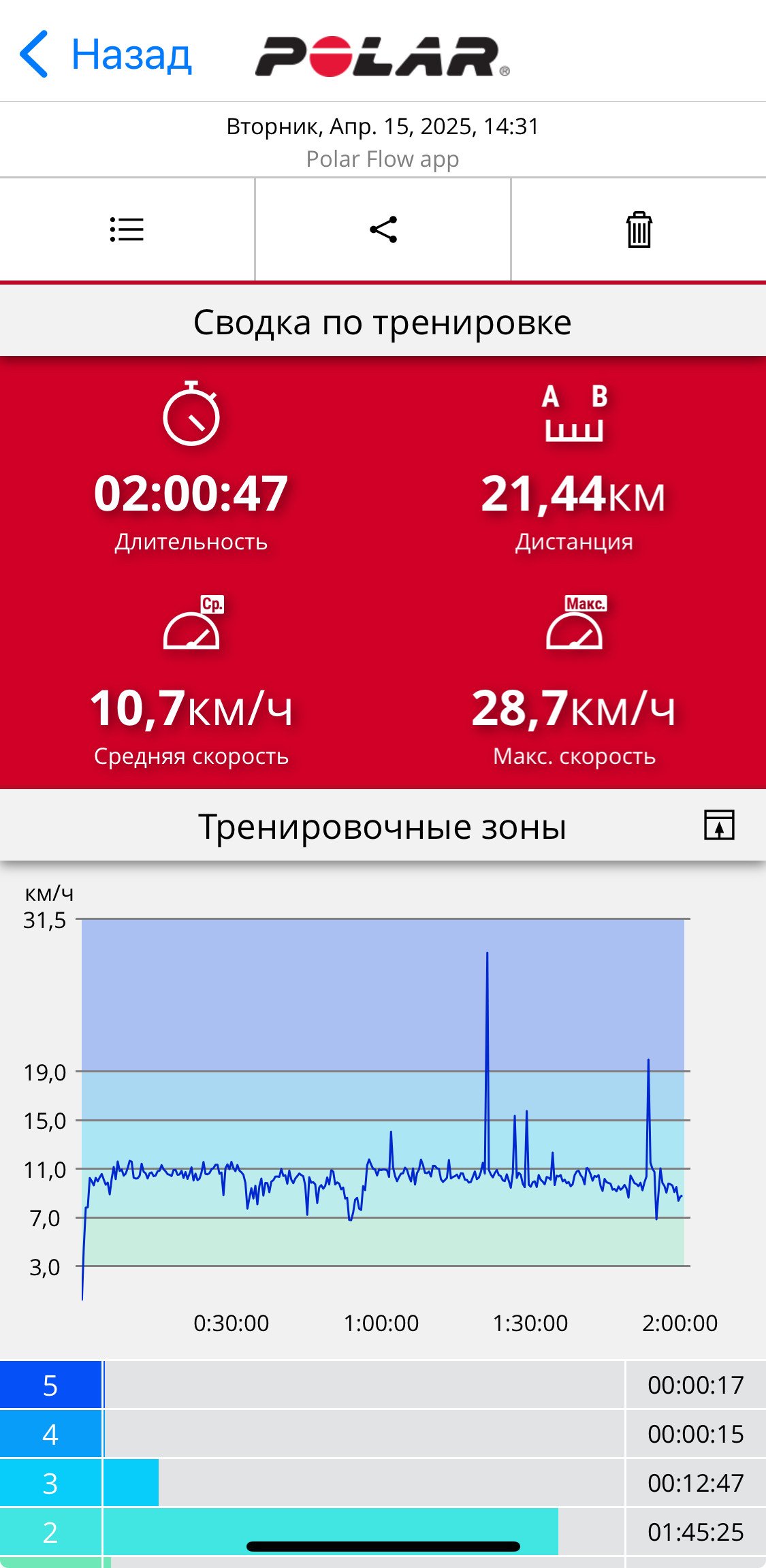Go back with the Назад button

pyautogui.click(x=106, y=54)
